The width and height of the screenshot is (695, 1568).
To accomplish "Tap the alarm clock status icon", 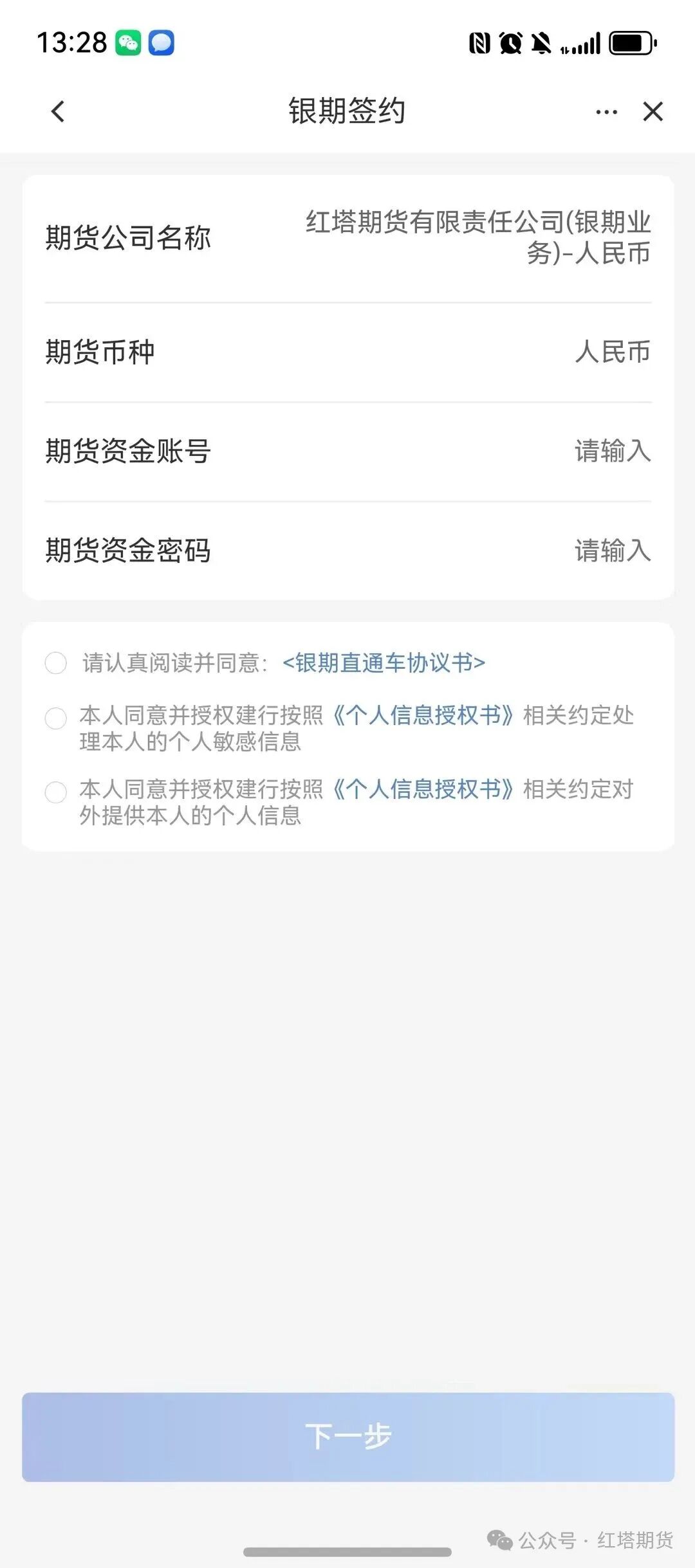I will 510,42.
